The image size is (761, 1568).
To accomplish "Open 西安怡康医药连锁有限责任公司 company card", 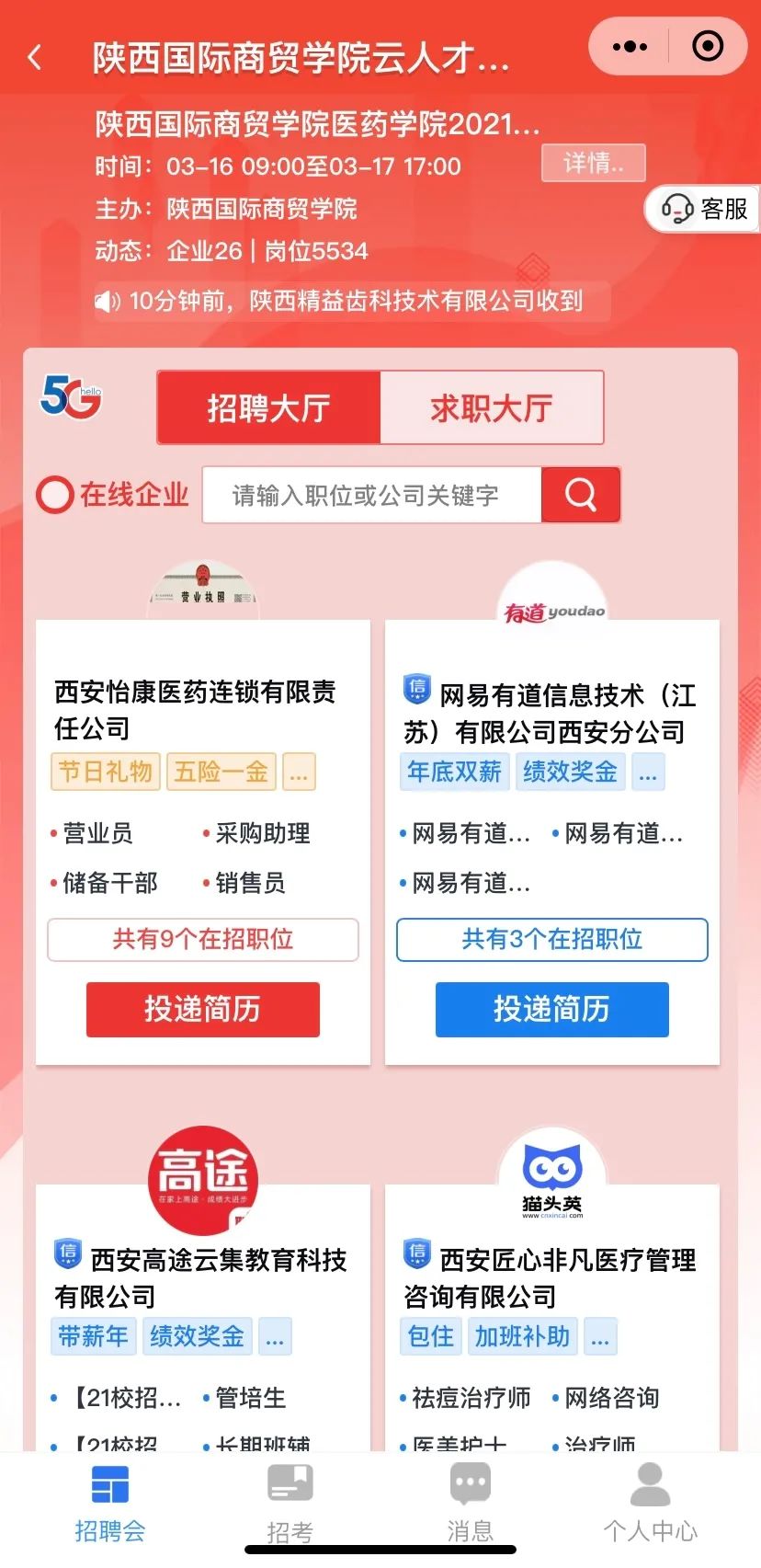I will click(195, 709).
